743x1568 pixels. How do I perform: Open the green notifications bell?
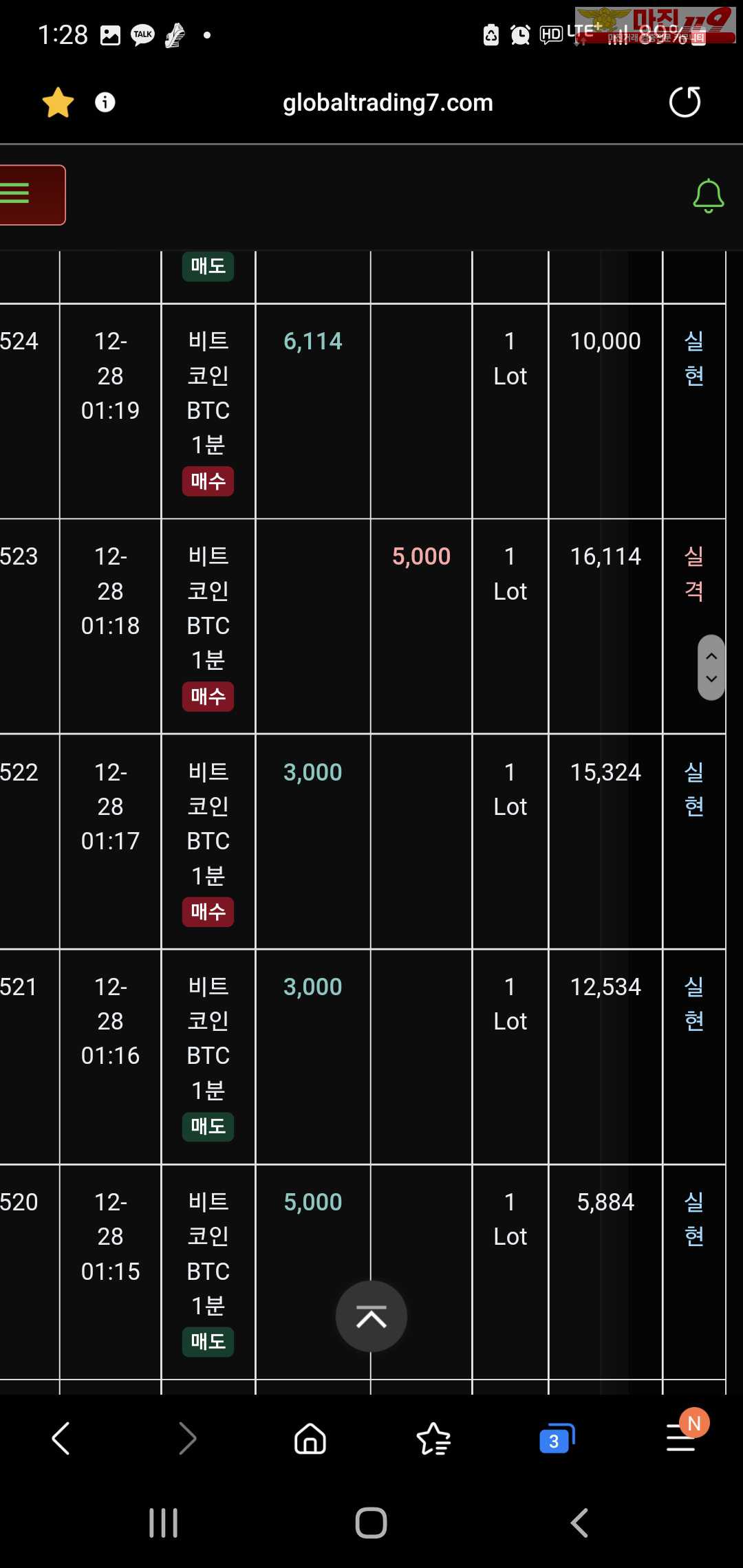(708, 196)
